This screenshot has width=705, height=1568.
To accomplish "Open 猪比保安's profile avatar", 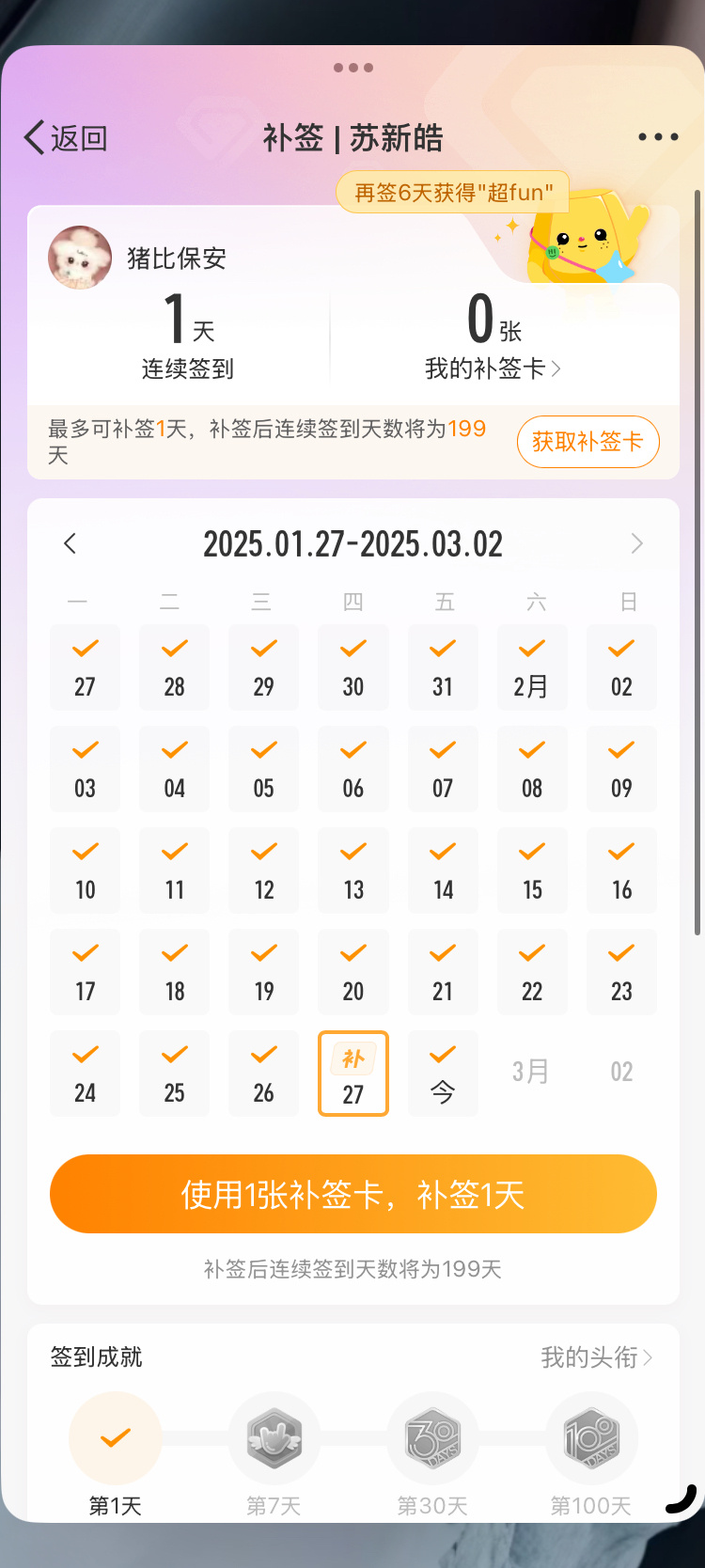I will click(80, 258).
